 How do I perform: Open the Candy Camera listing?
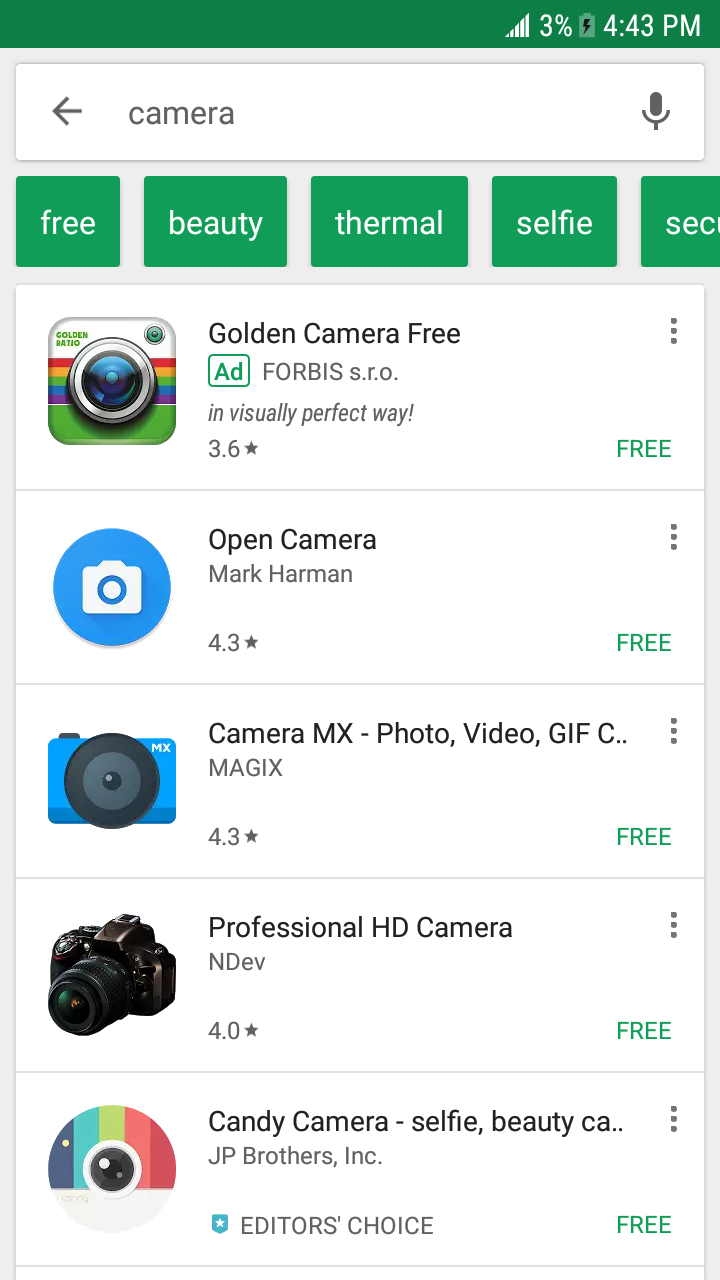(415, 1122)
